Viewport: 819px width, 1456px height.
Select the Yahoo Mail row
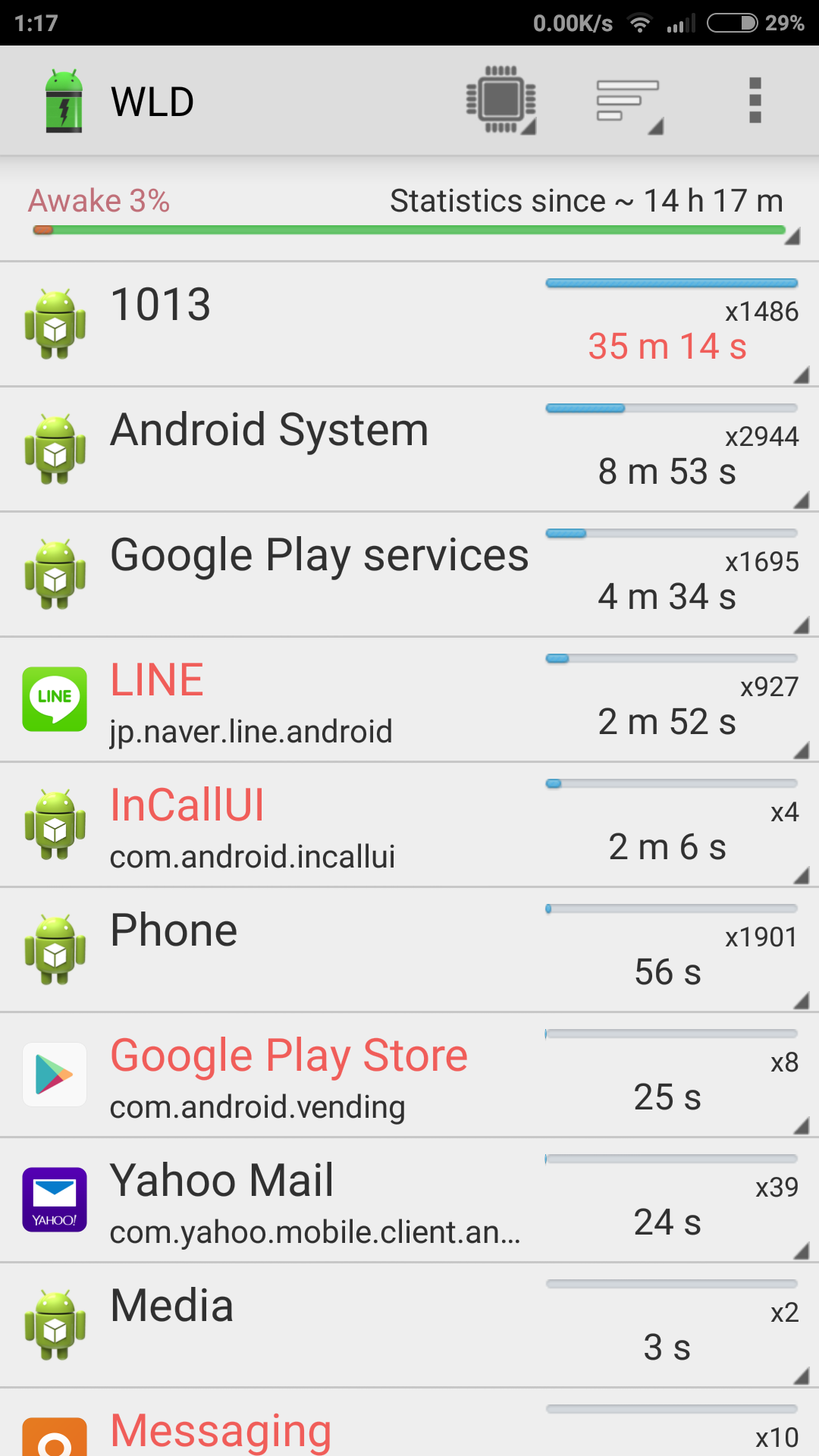[x=409, y=1200]
